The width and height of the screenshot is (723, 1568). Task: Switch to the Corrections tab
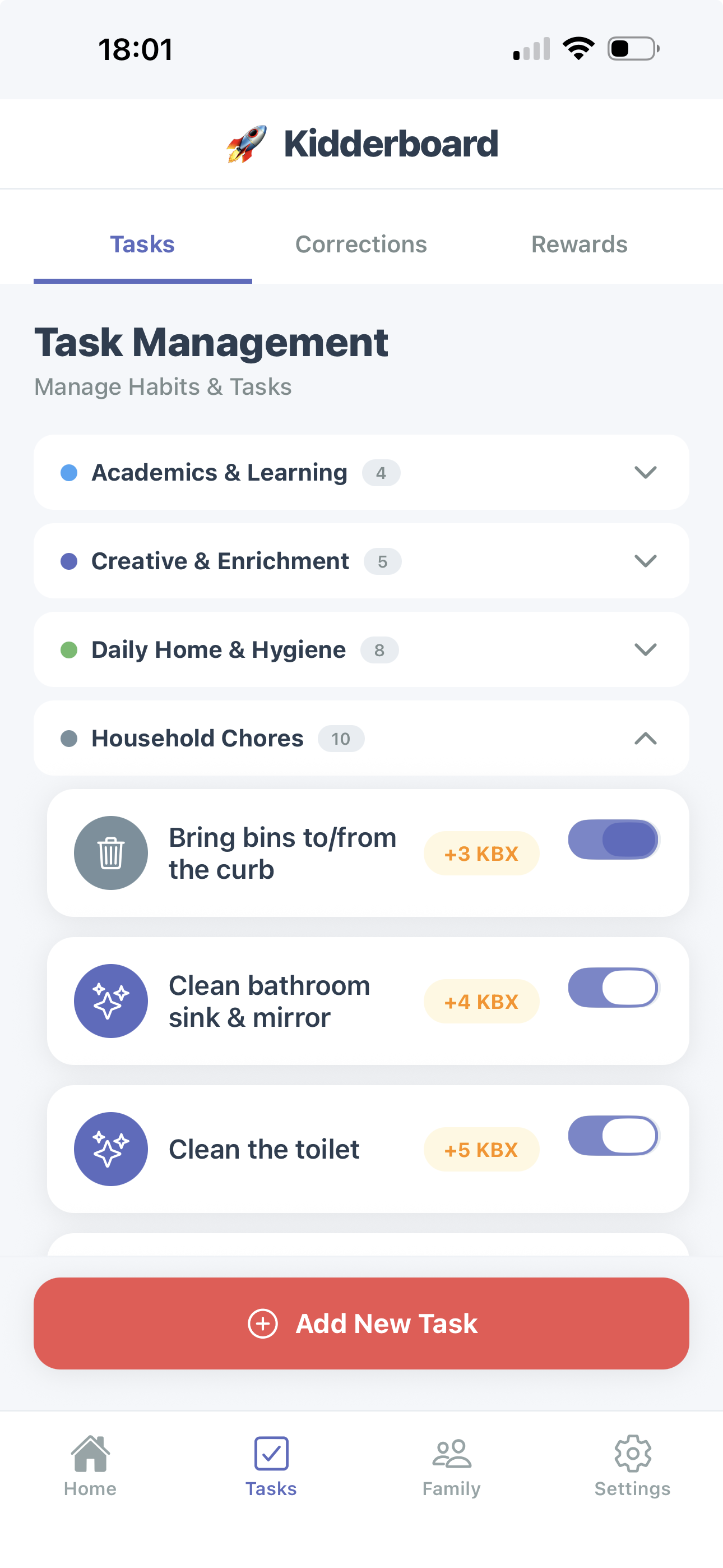pos(361,243)
